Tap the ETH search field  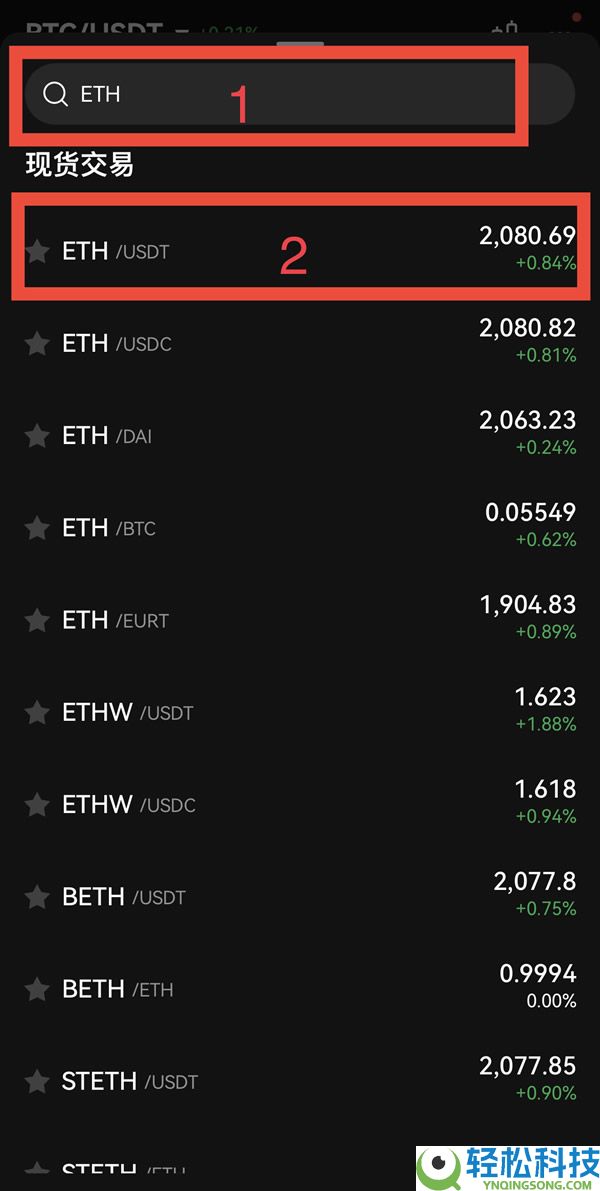point(300,94)
